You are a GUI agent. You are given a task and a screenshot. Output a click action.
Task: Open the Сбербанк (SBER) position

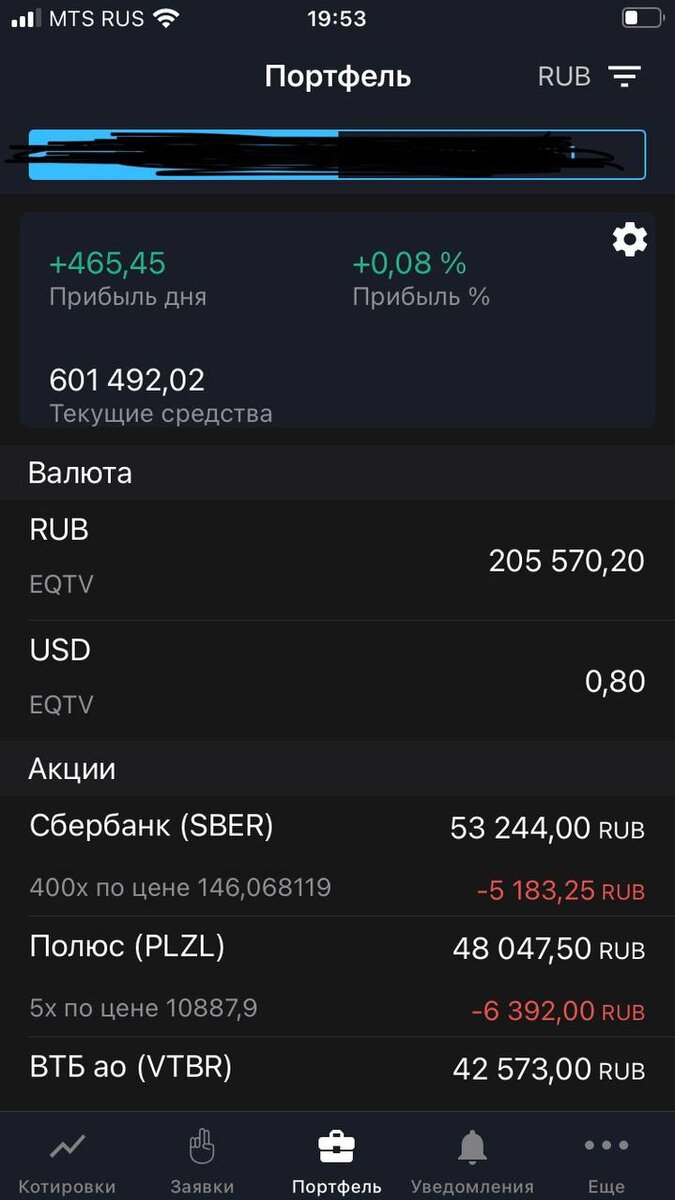coord(337,856)
